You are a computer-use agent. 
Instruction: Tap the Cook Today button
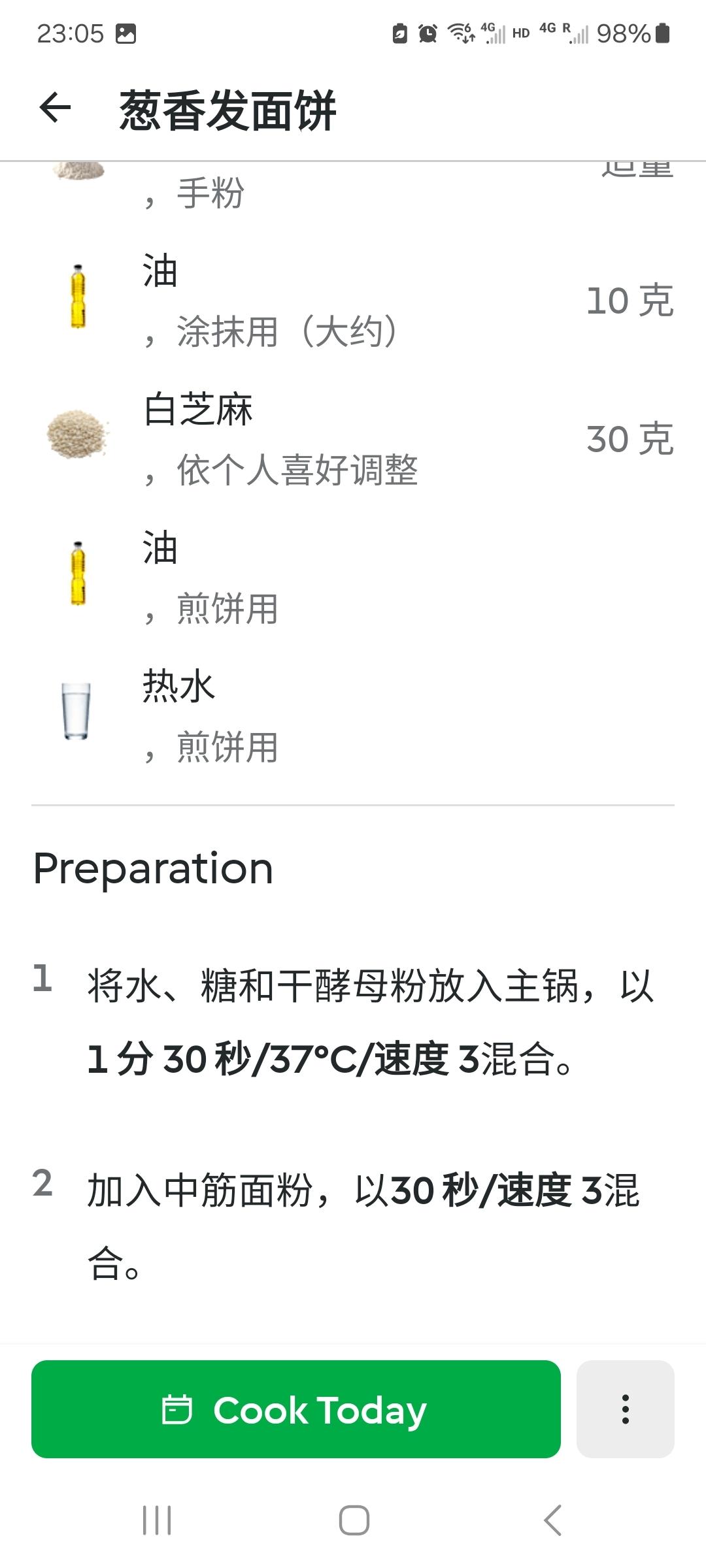pyautogui.click(x=295, y=1409)
